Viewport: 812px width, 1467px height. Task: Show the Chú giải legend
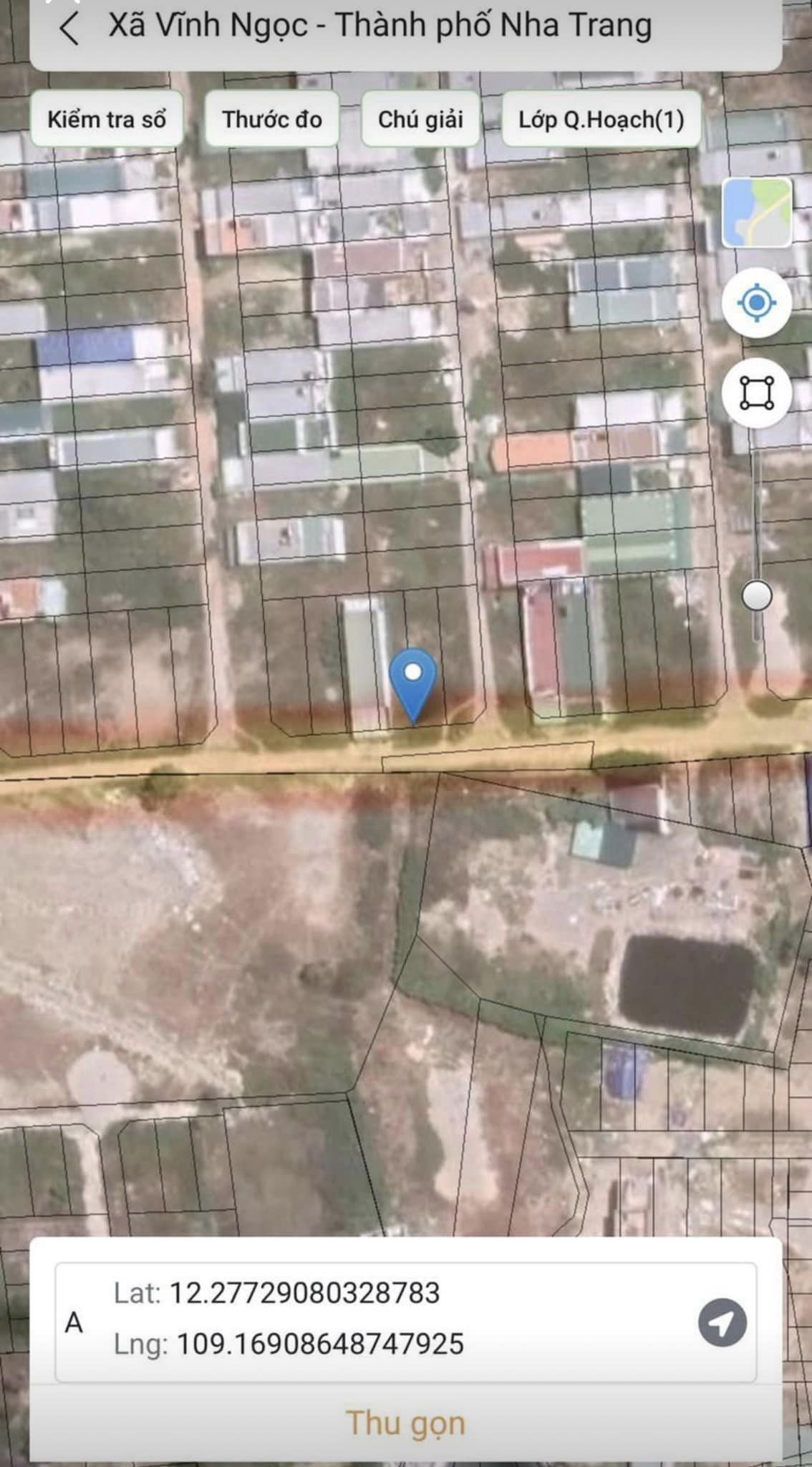click(420, 119)
